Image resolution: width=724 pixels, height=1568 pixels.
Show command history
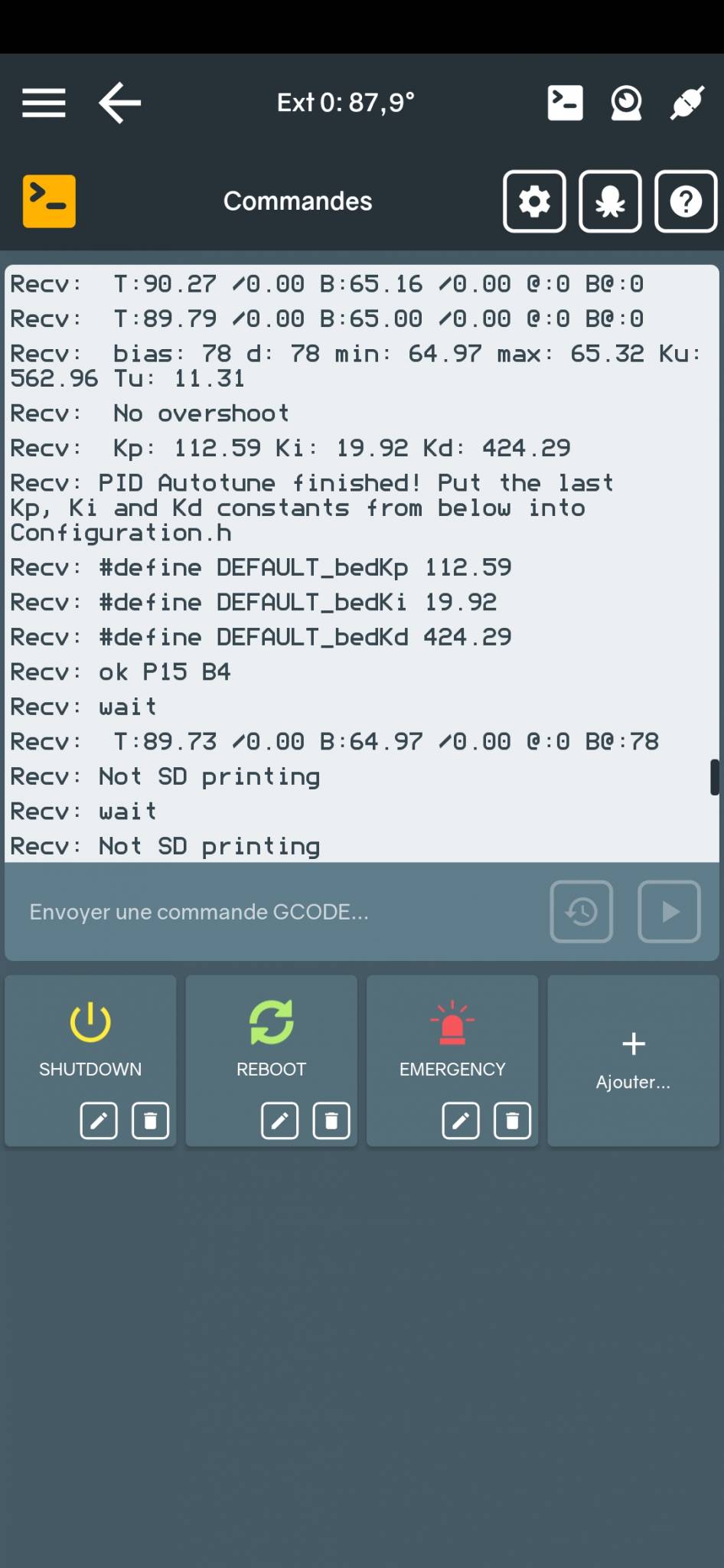pyautogui.click(x=581, y=911)
